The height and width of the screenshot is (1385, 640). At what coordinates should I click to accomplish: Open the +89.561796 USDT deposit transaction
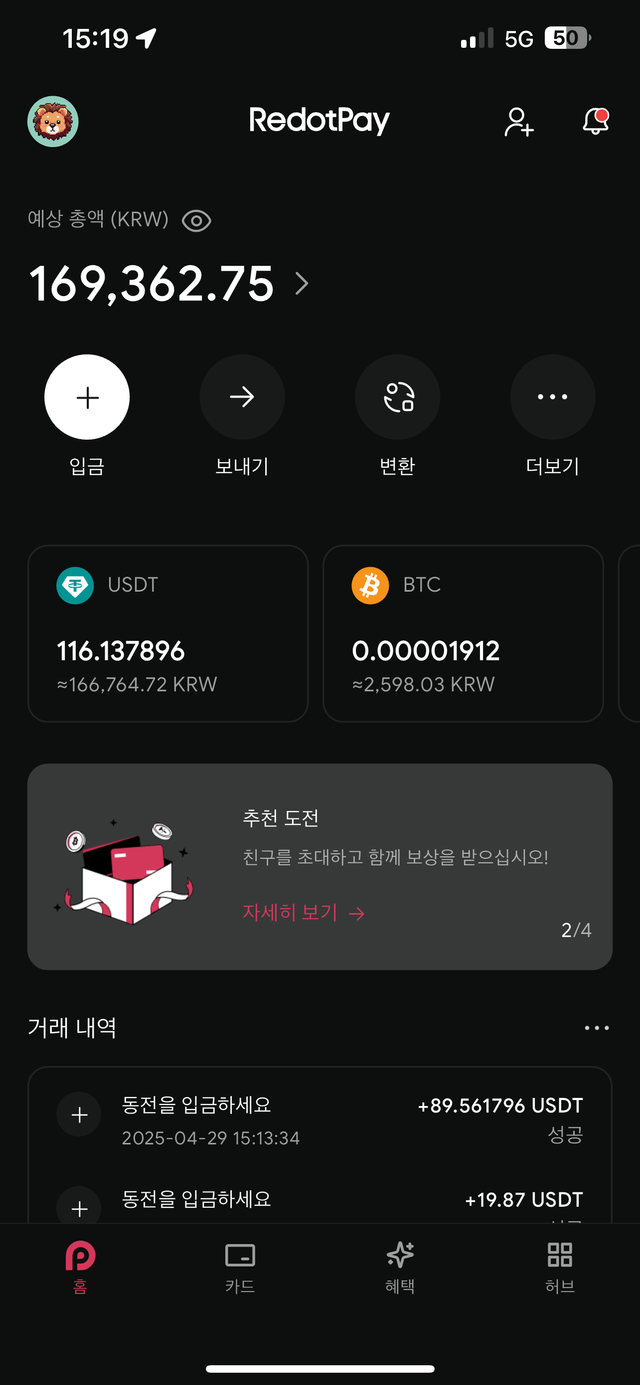pyautogui.click(x=320, y=1120)
